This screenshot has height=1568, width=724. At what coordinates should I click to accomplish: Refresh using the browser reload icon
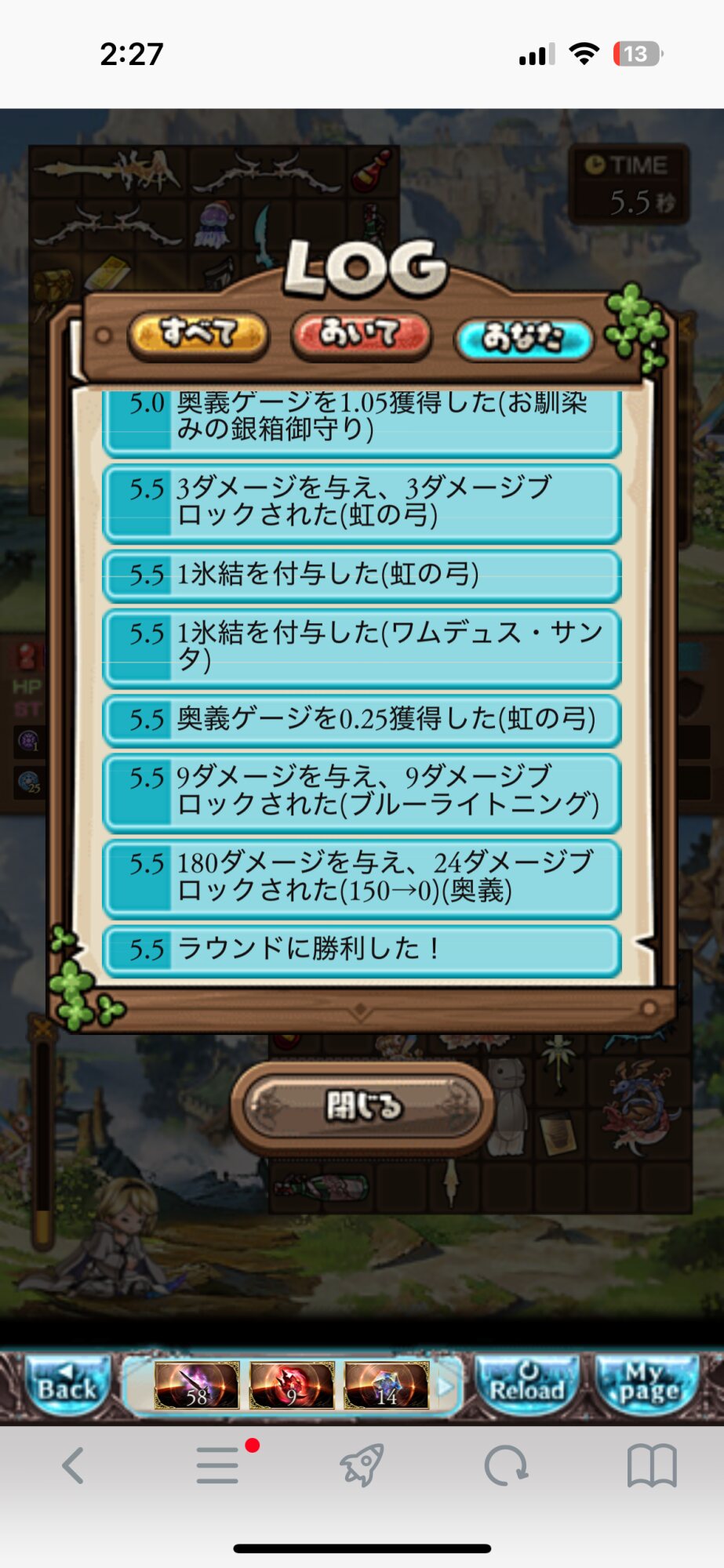[x=506, y=1465]
